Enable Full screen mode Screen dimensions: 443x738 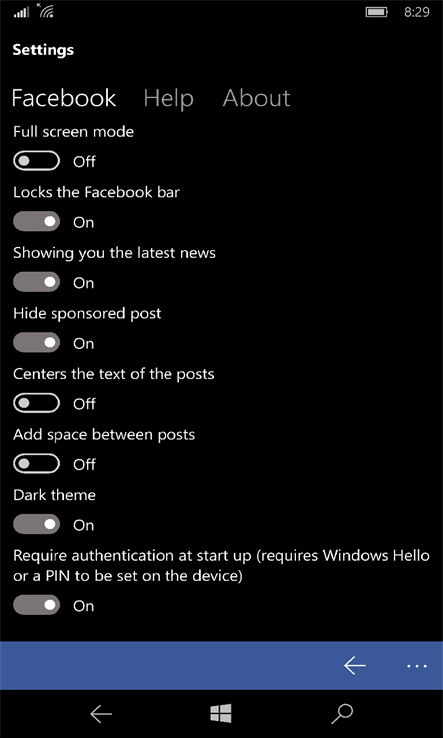coord(37,161)
